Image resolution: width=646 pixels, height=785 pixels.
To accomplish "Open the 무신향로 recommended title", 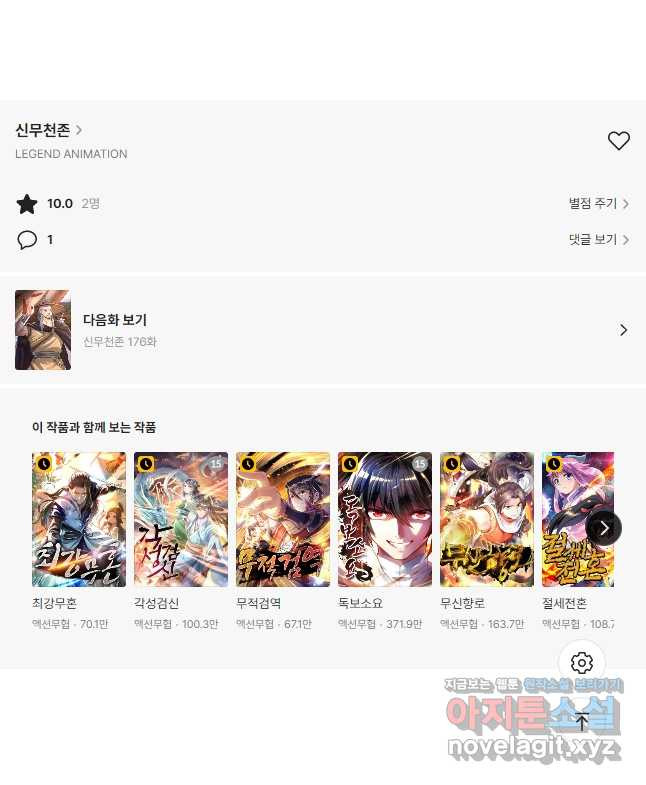I will click(x=487, y=520).
